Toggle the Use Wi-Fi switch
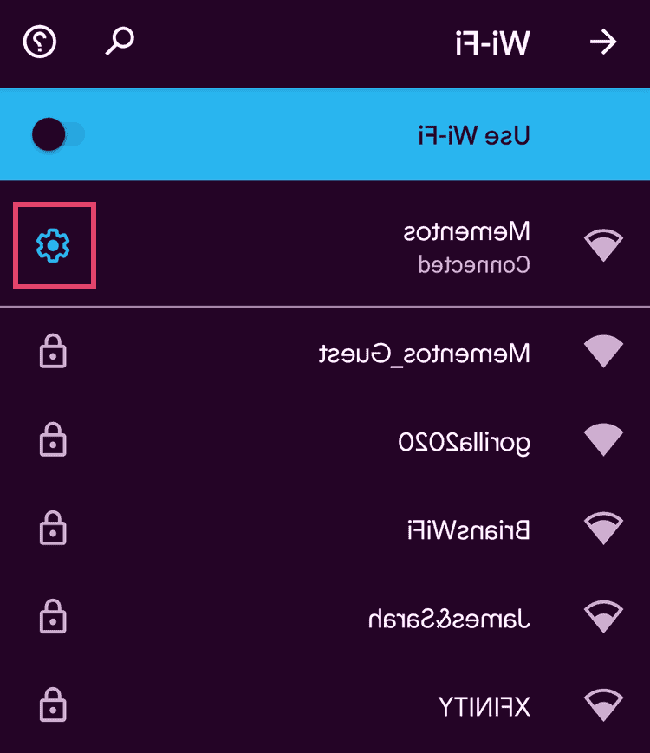 point(58,134)
